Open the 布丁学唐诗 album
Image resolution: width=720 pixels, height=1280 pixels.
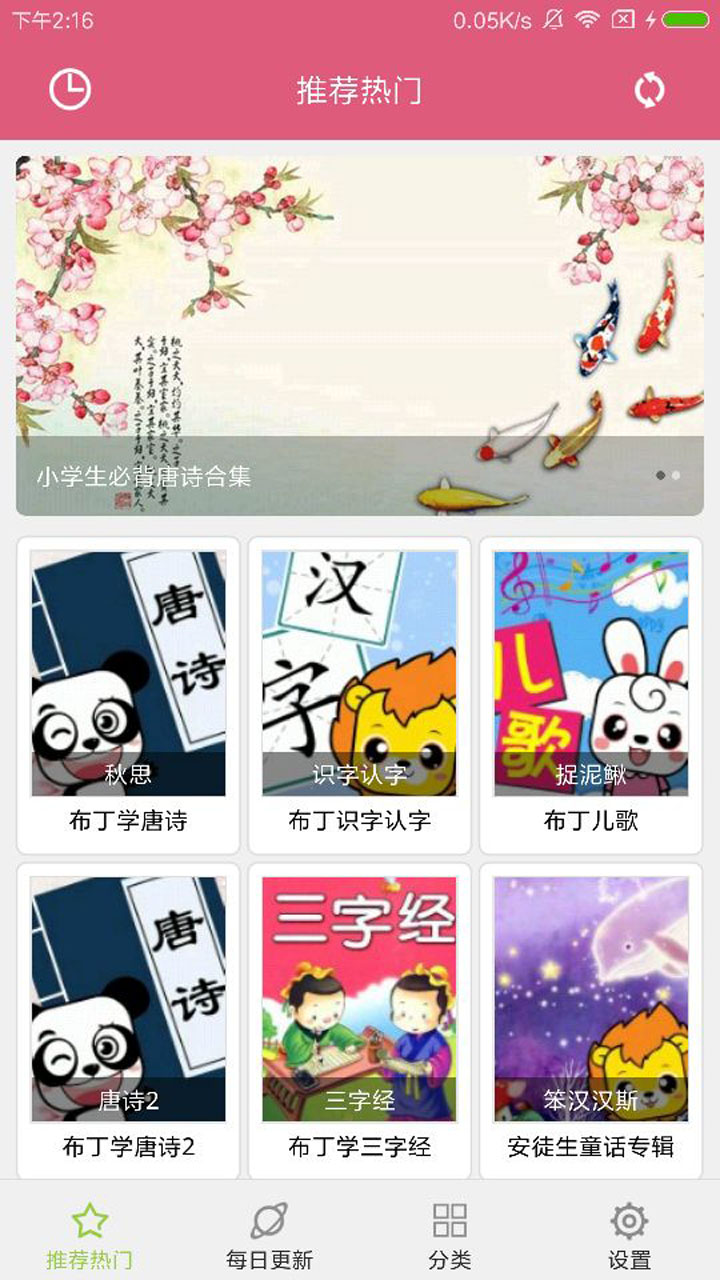tap(130, 690)
